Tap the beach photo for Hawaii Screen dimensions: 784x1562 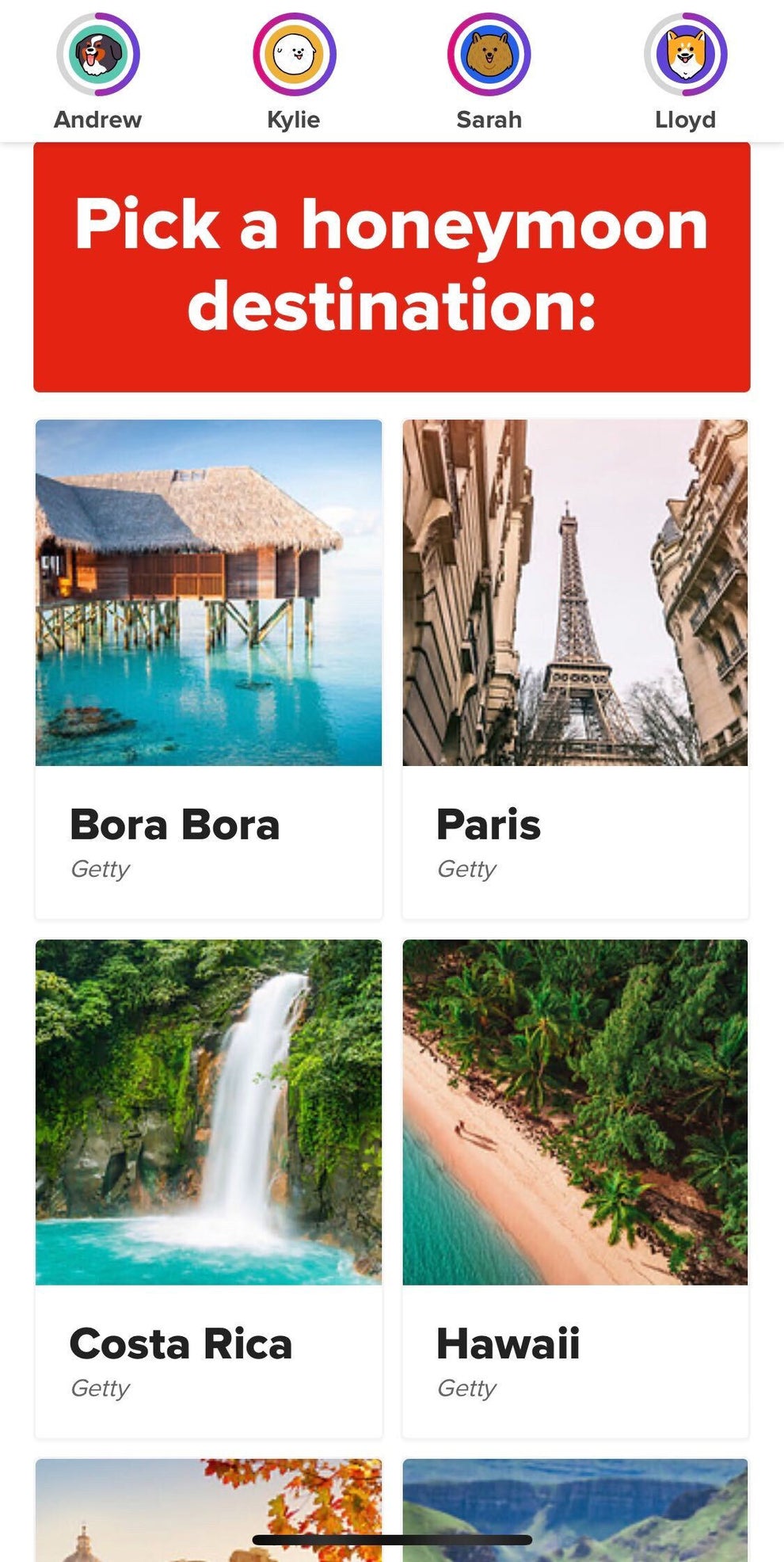[575, 1109]
